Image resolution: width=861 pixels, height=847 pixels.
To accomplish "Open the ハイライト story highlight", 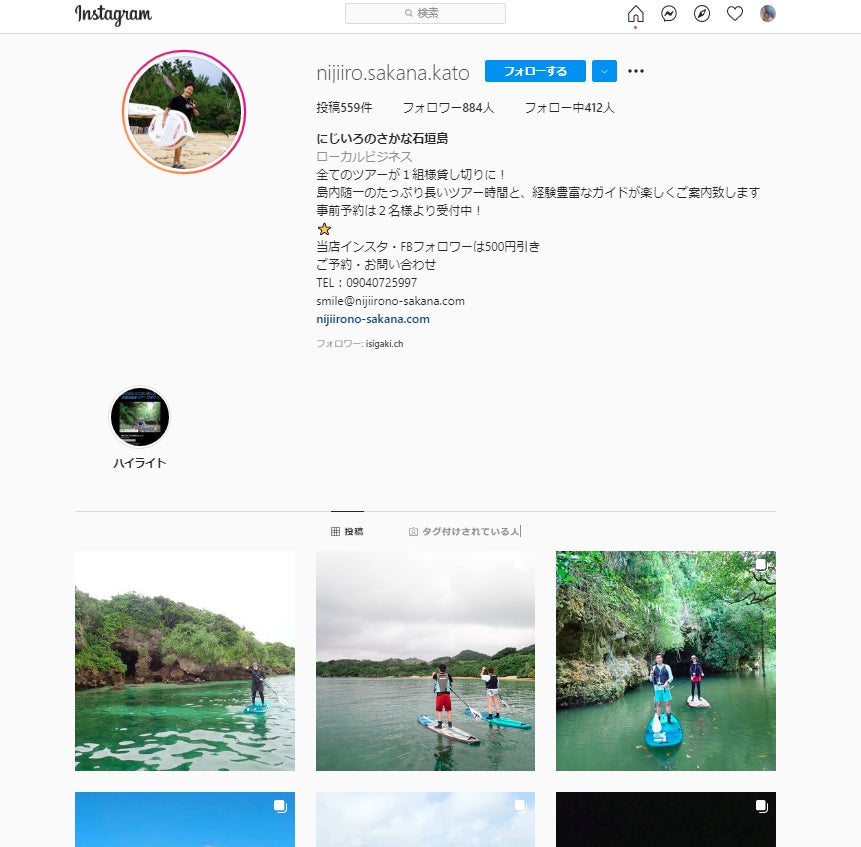I will click(x=139, y=418).
